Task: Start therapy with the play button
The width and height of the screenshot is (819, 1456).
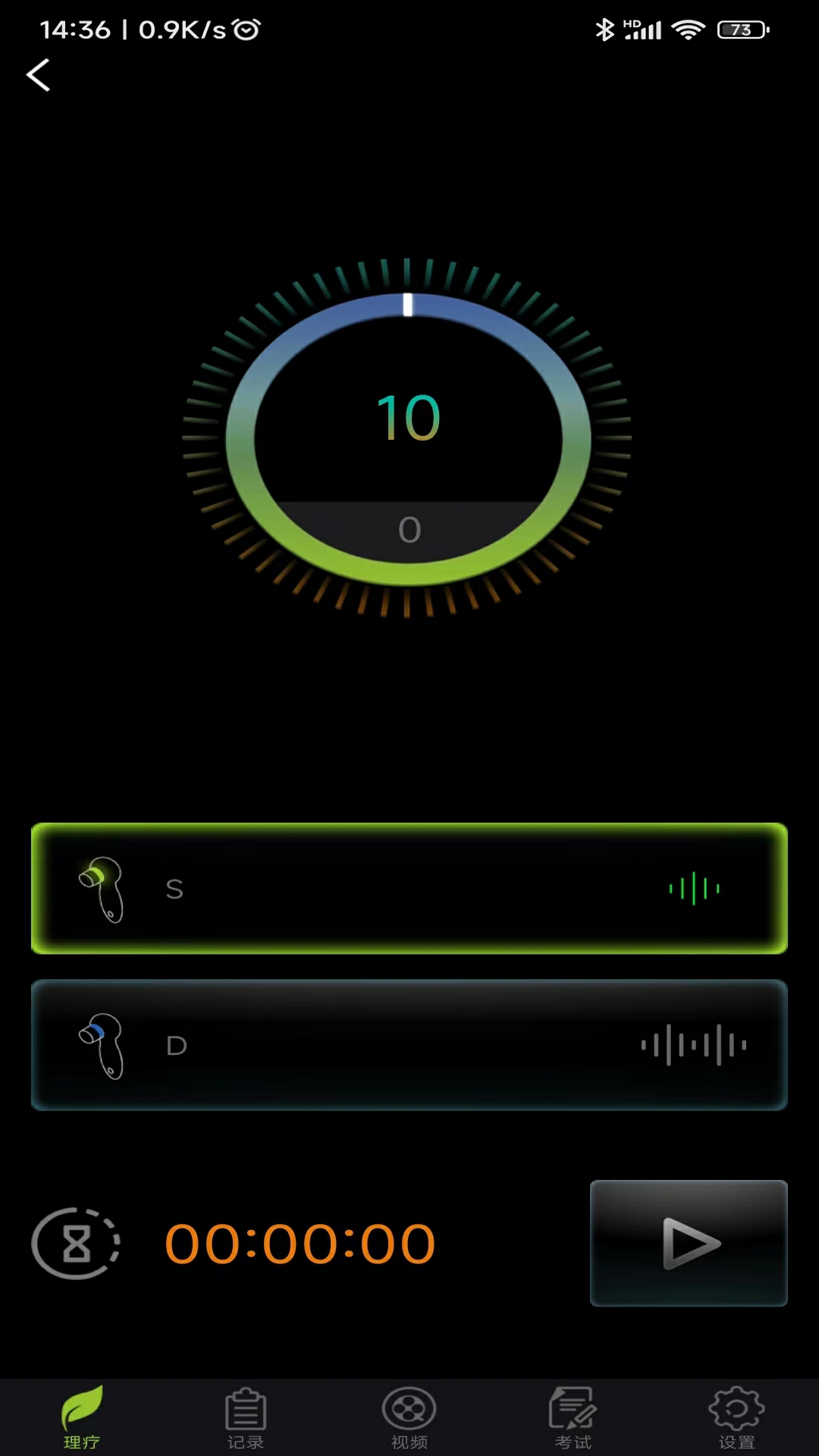Action: [689, 1243]
